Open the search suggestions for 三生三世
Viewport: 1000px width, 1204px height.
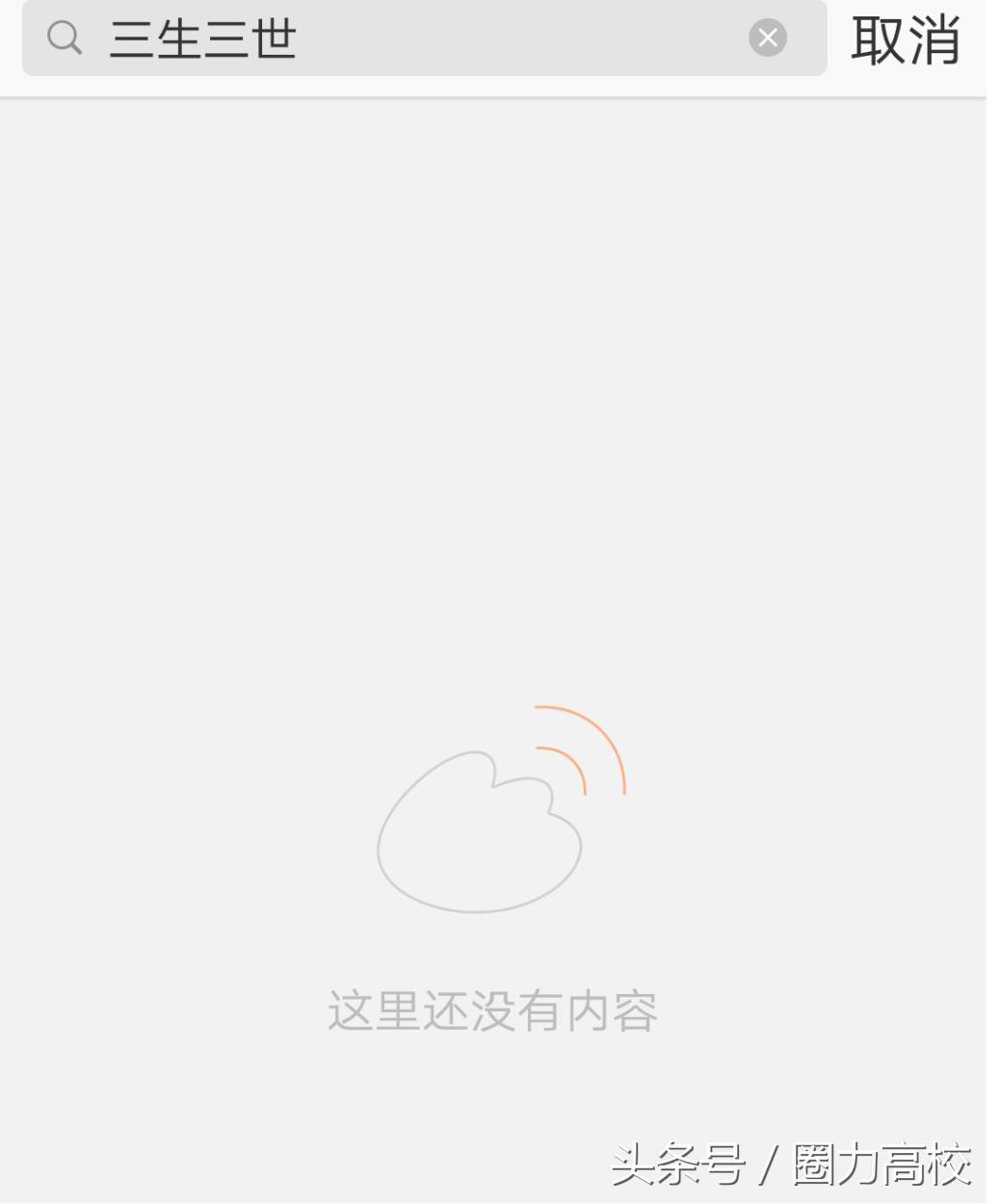click(289, 39)
